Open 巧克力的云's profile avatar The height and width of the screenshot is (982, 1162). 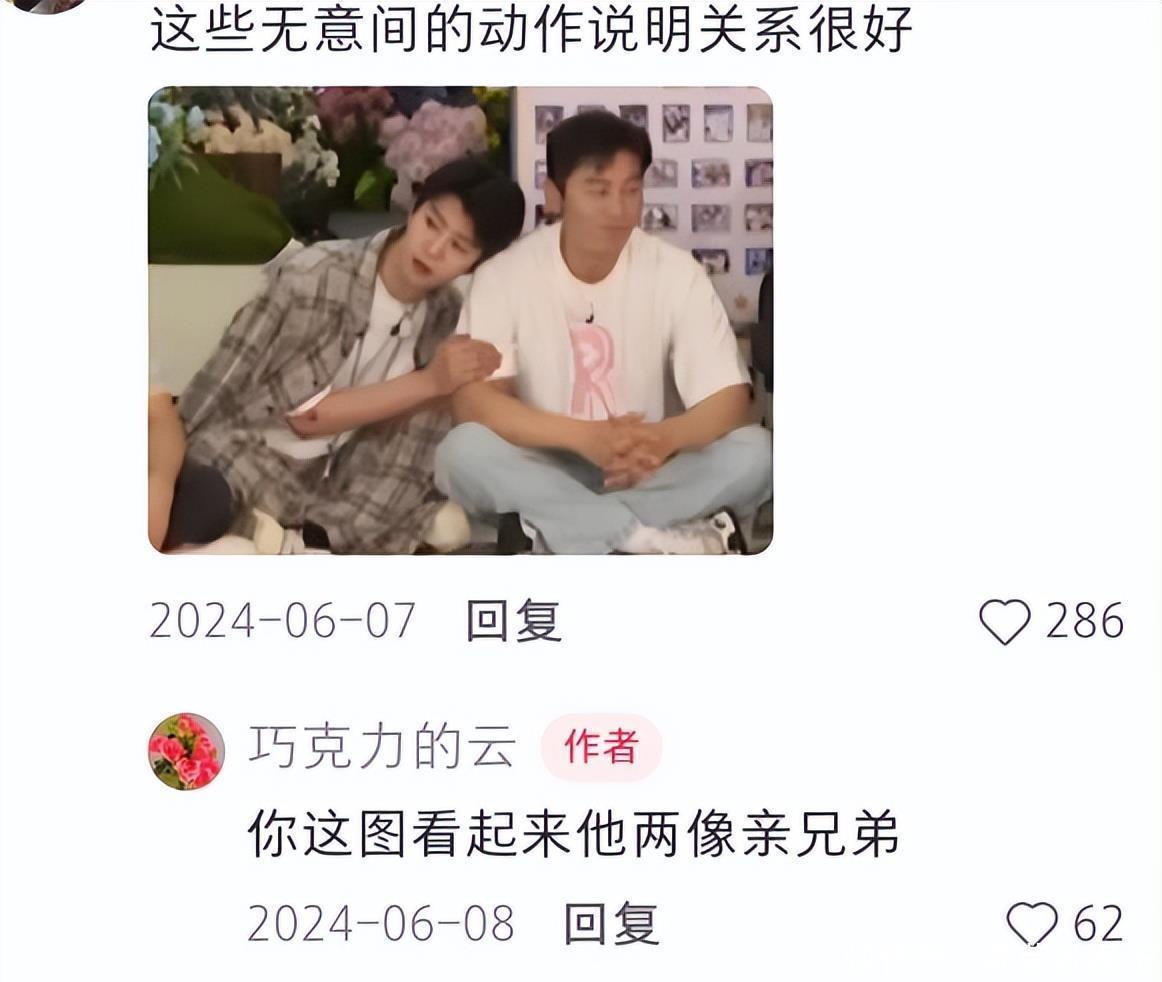186,751
